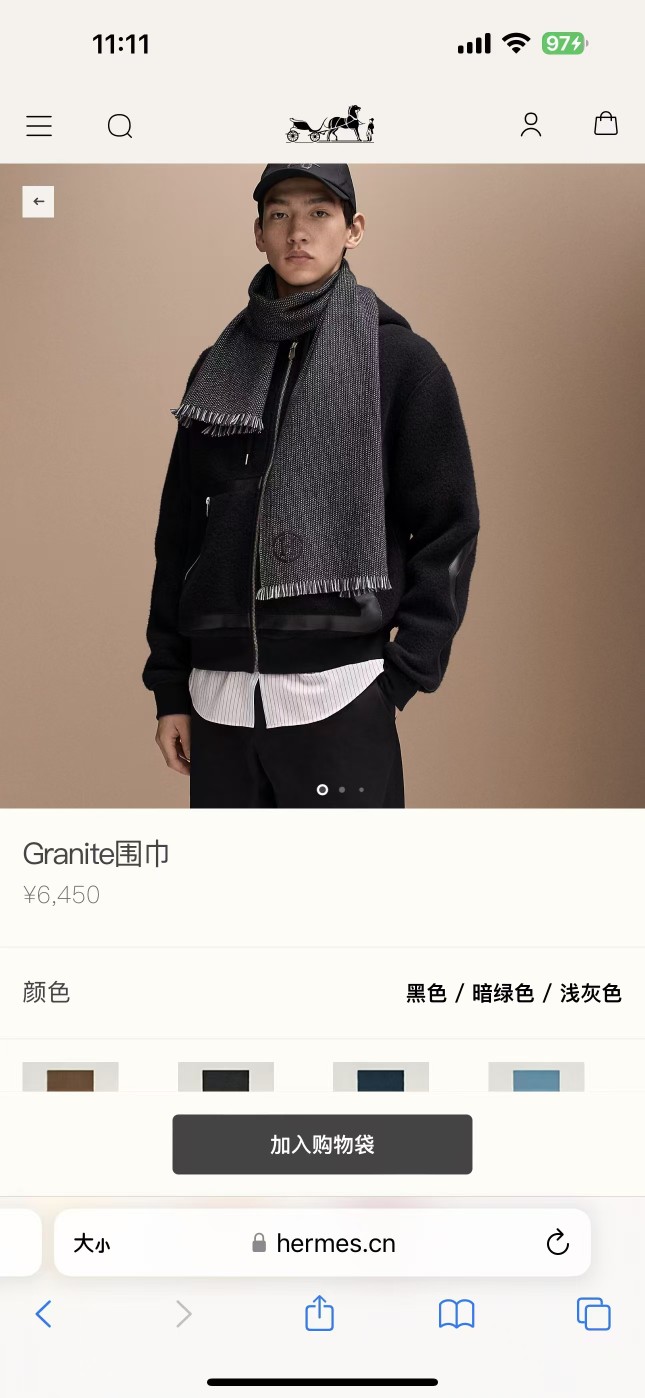
Task: Open the shopping bag icon
Action: [x=606, y=124]
